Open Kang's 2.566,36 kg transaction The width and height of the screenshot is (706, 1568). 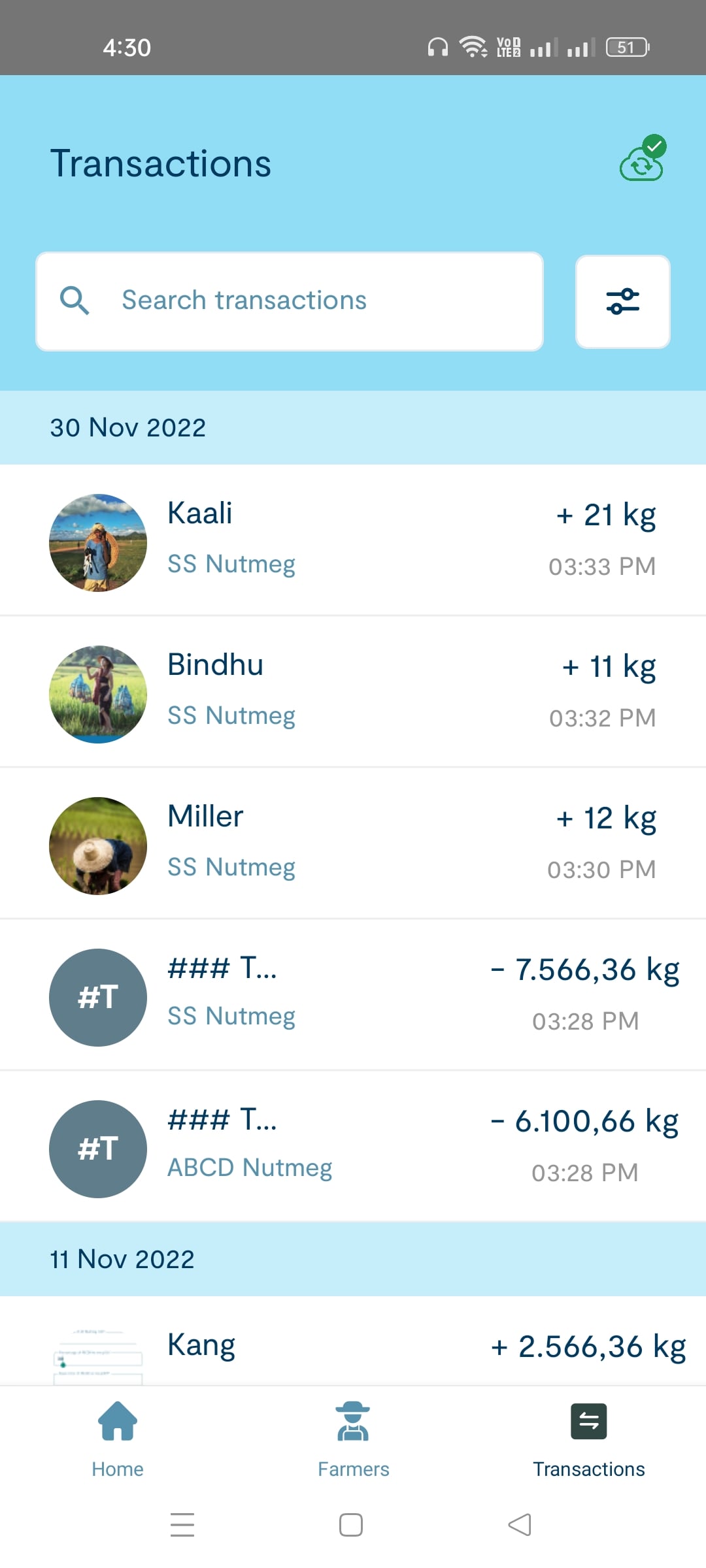pyautogui.click(x=353, y=1341)
